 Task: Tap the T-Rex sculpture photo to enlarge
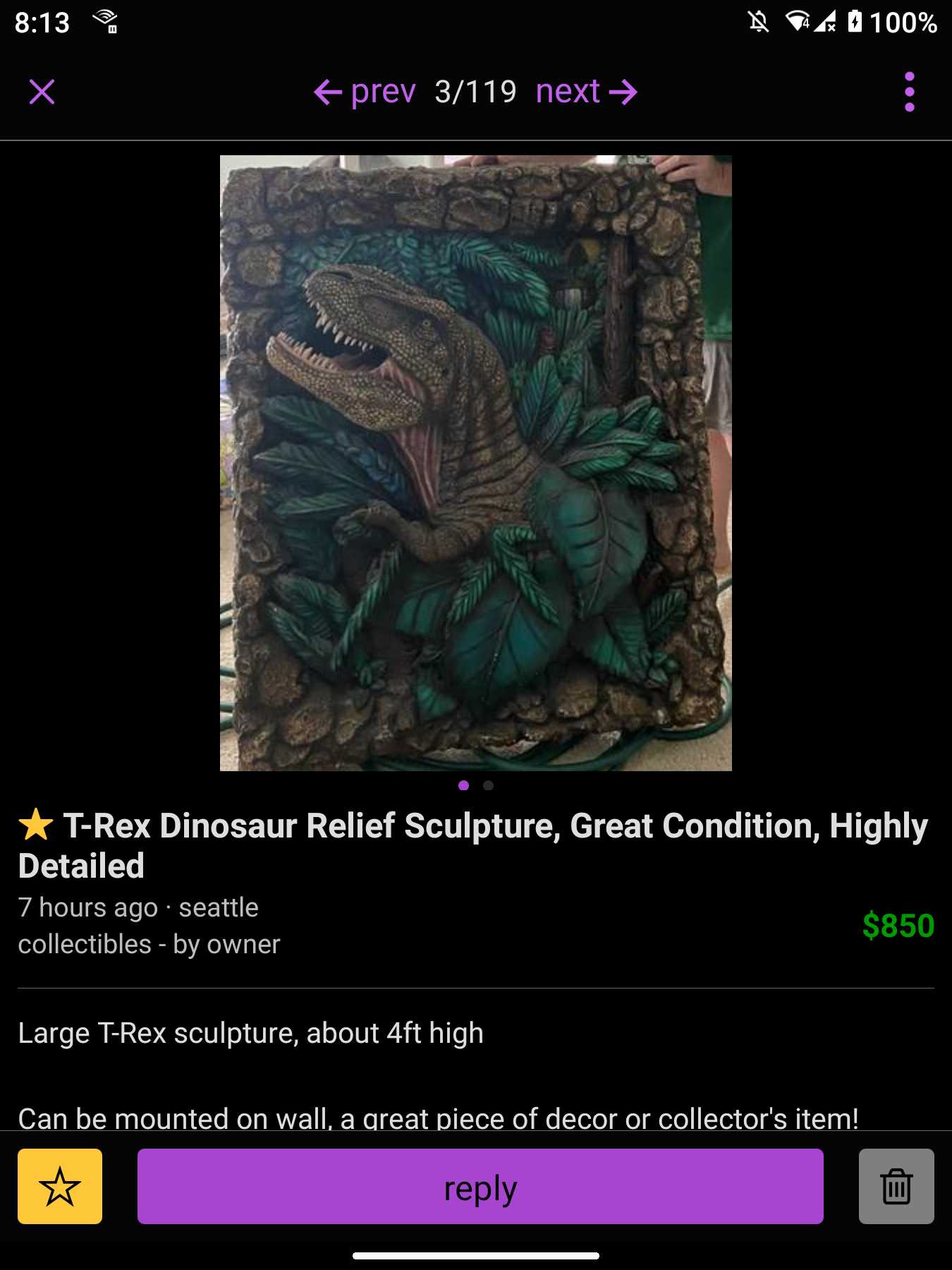(475, 462)
